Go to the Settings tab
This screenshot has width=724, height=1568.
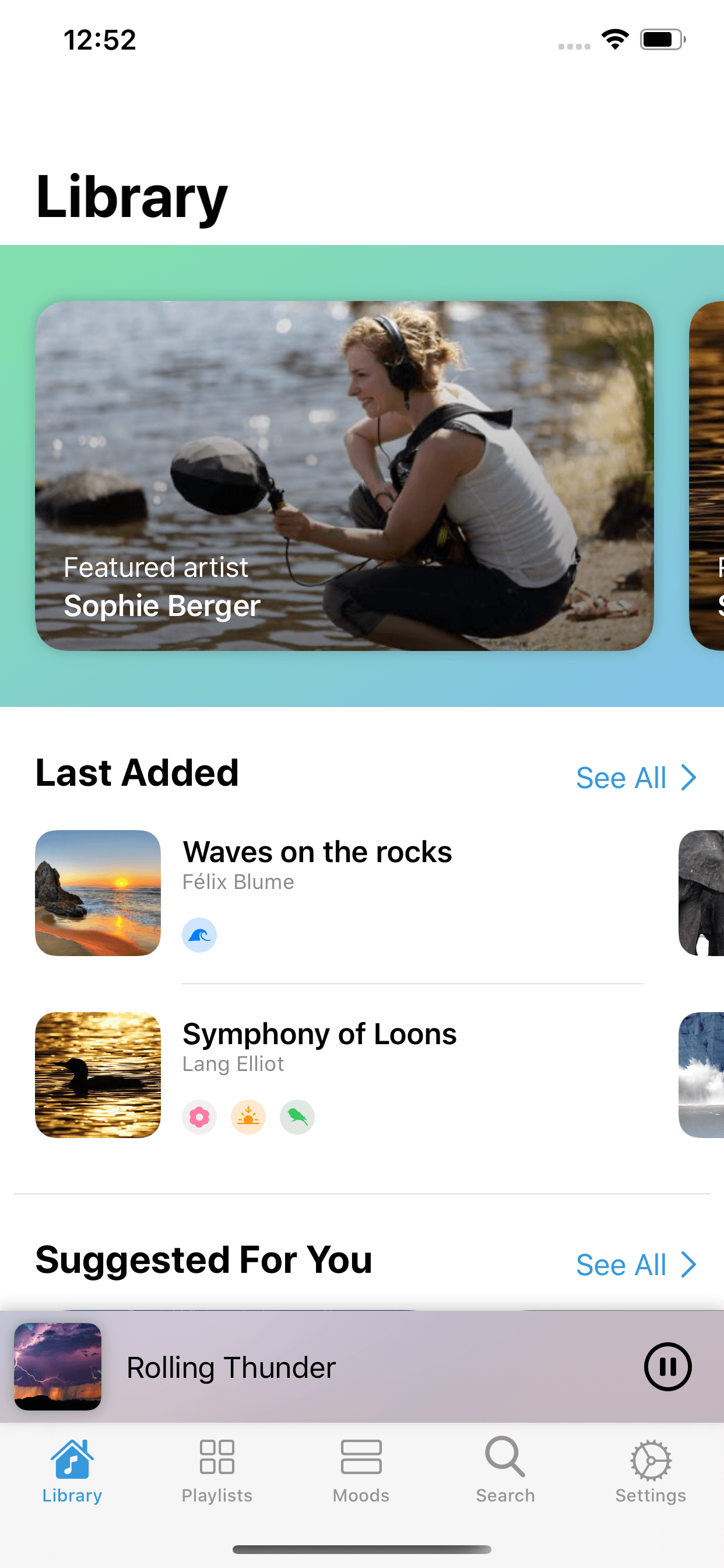point(650,1470)
